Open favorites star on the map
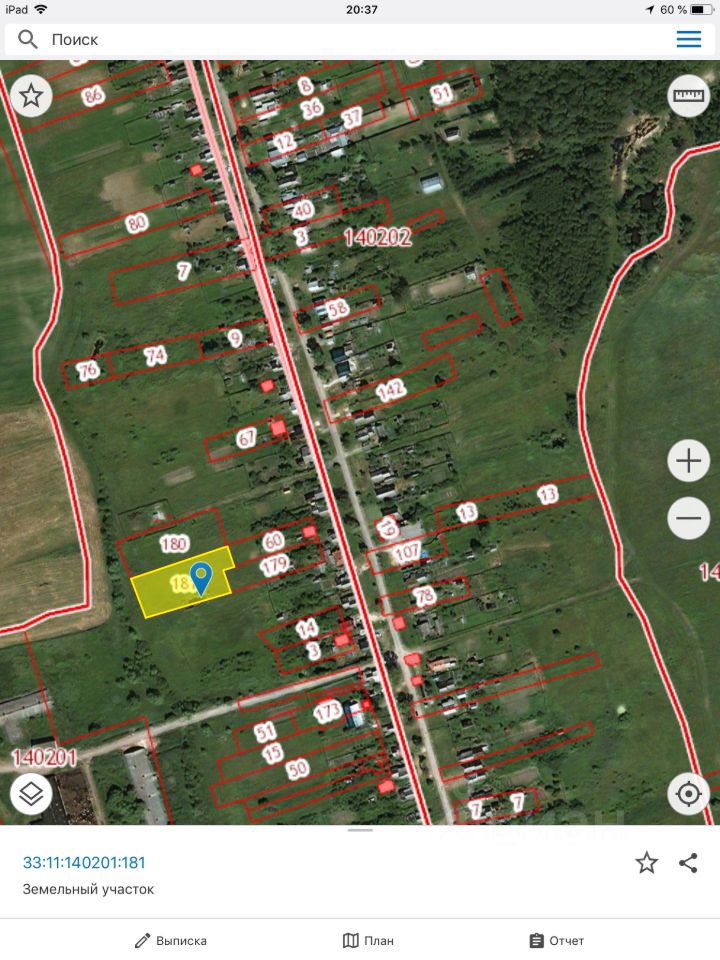 pyautogui.click(x=32, y=96)
